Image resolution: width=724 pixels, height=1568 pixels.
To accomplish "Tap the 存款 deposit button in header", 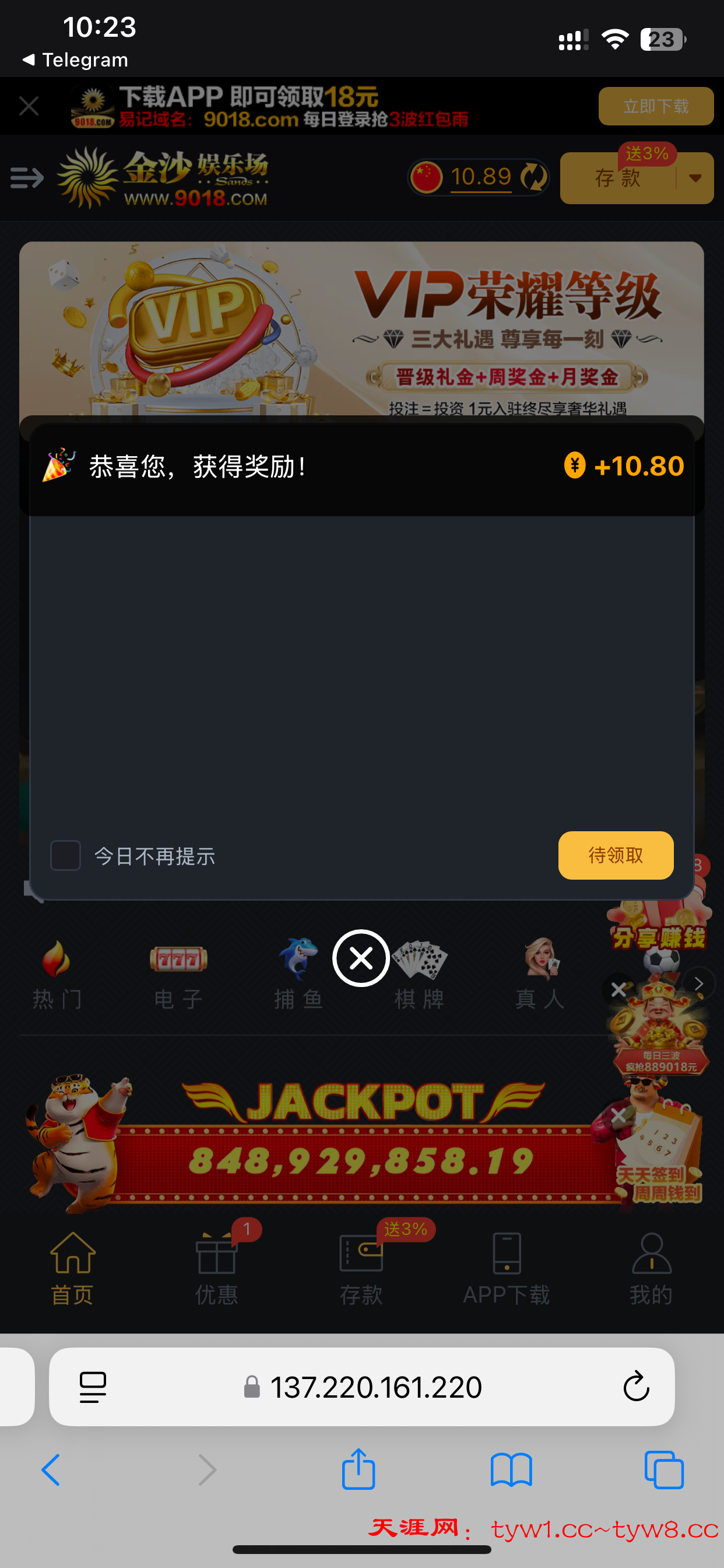I will point(617,178).
